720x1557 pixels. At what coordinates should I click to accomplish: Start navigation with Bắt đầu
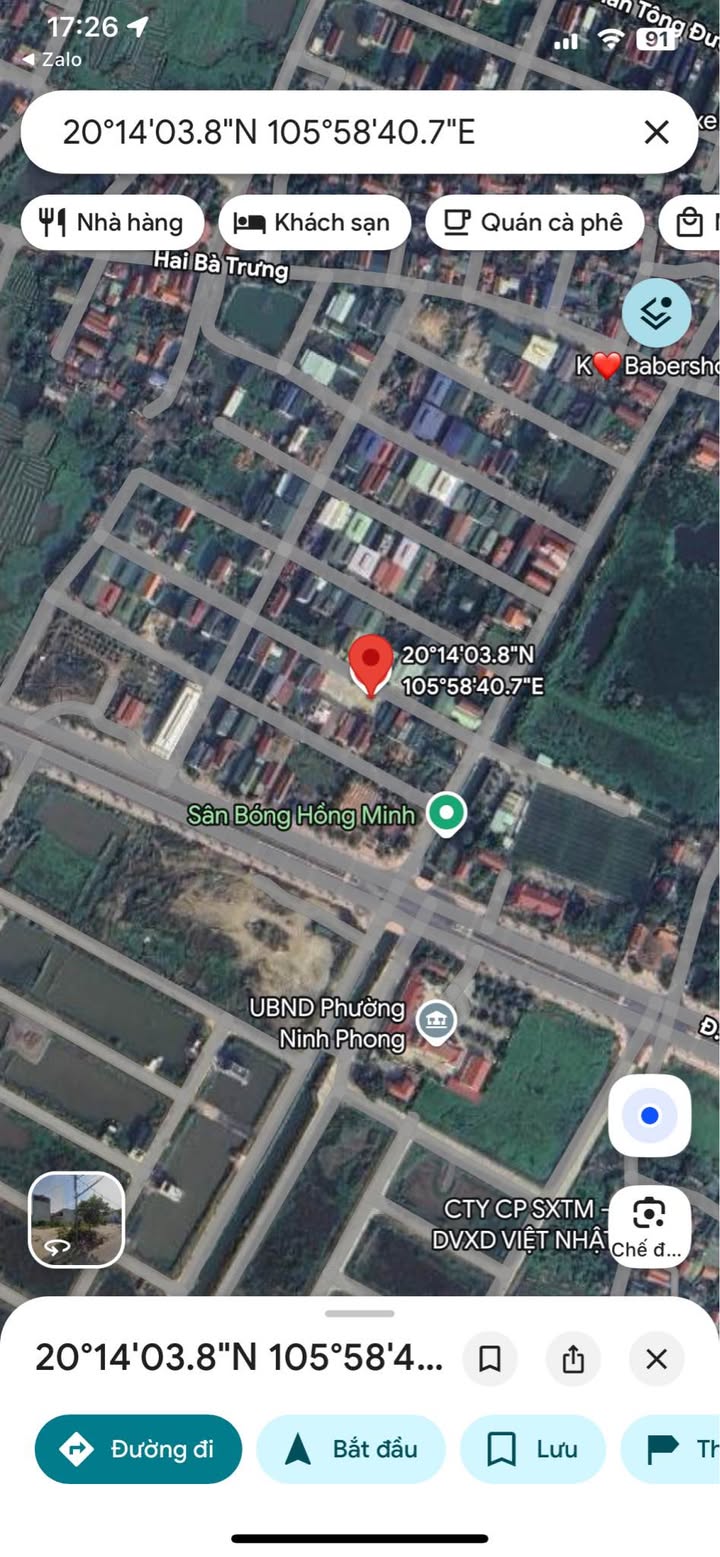point(351,1449)
